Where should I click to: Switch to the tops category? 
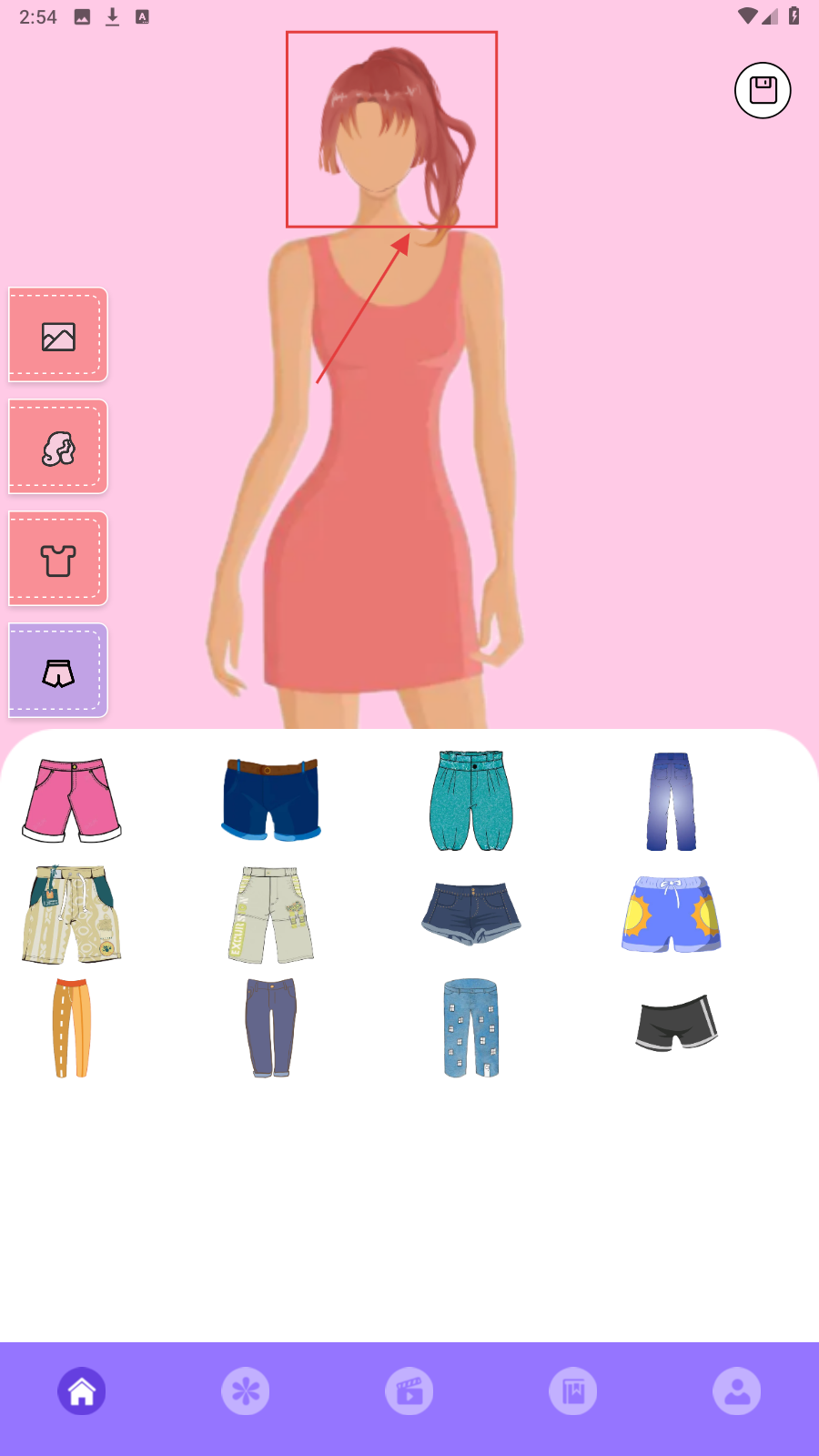(x=58, y=560)
